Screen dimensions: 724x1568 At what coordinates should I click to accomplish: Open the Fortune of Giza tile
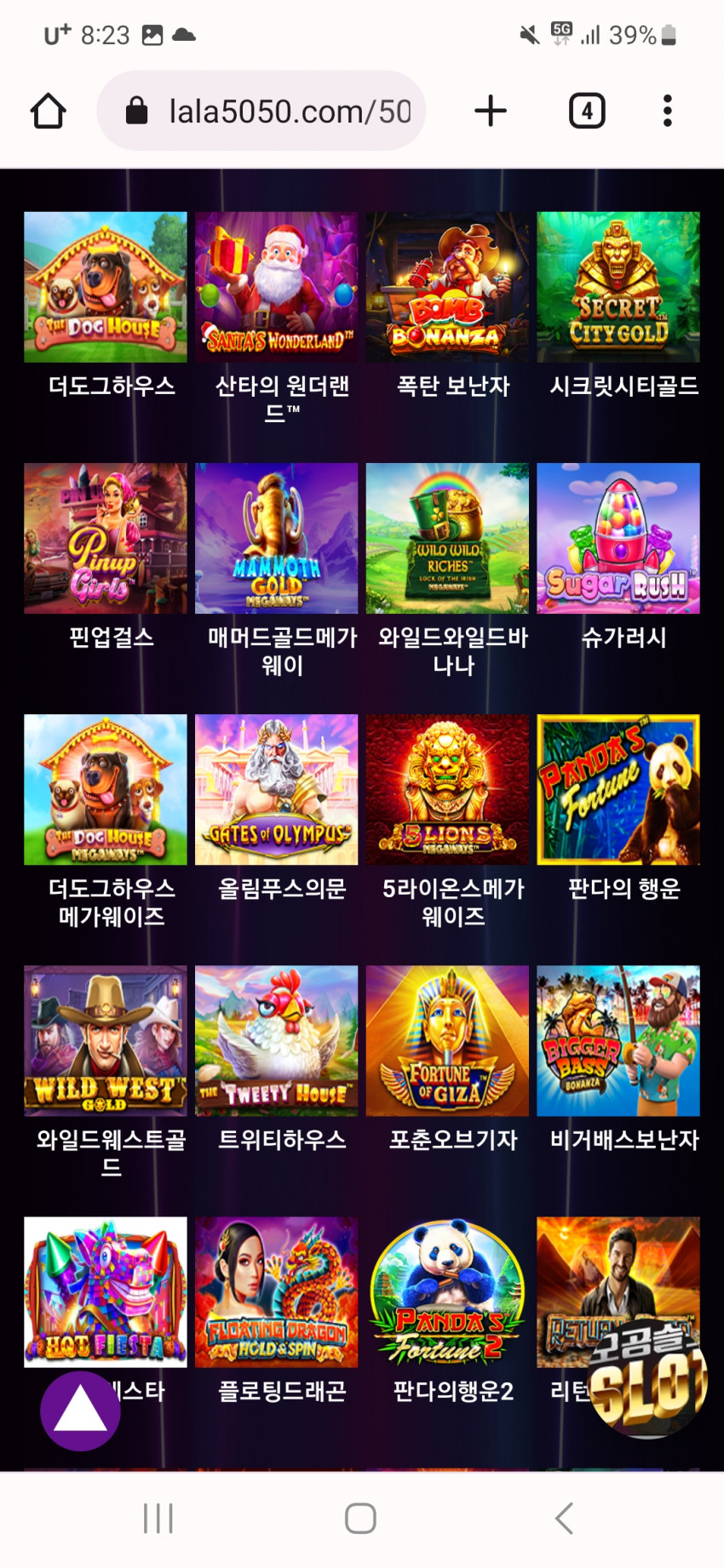point(447,1040)
